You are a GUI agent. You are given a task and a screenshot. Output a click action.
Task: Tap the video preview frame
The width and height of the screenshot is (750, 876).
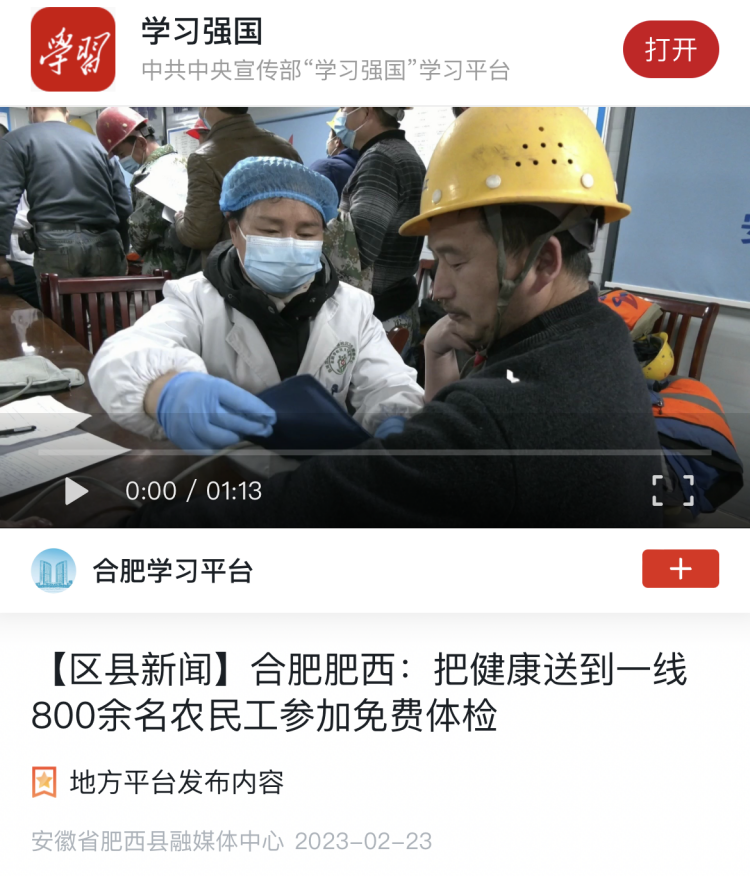point(375,290)
